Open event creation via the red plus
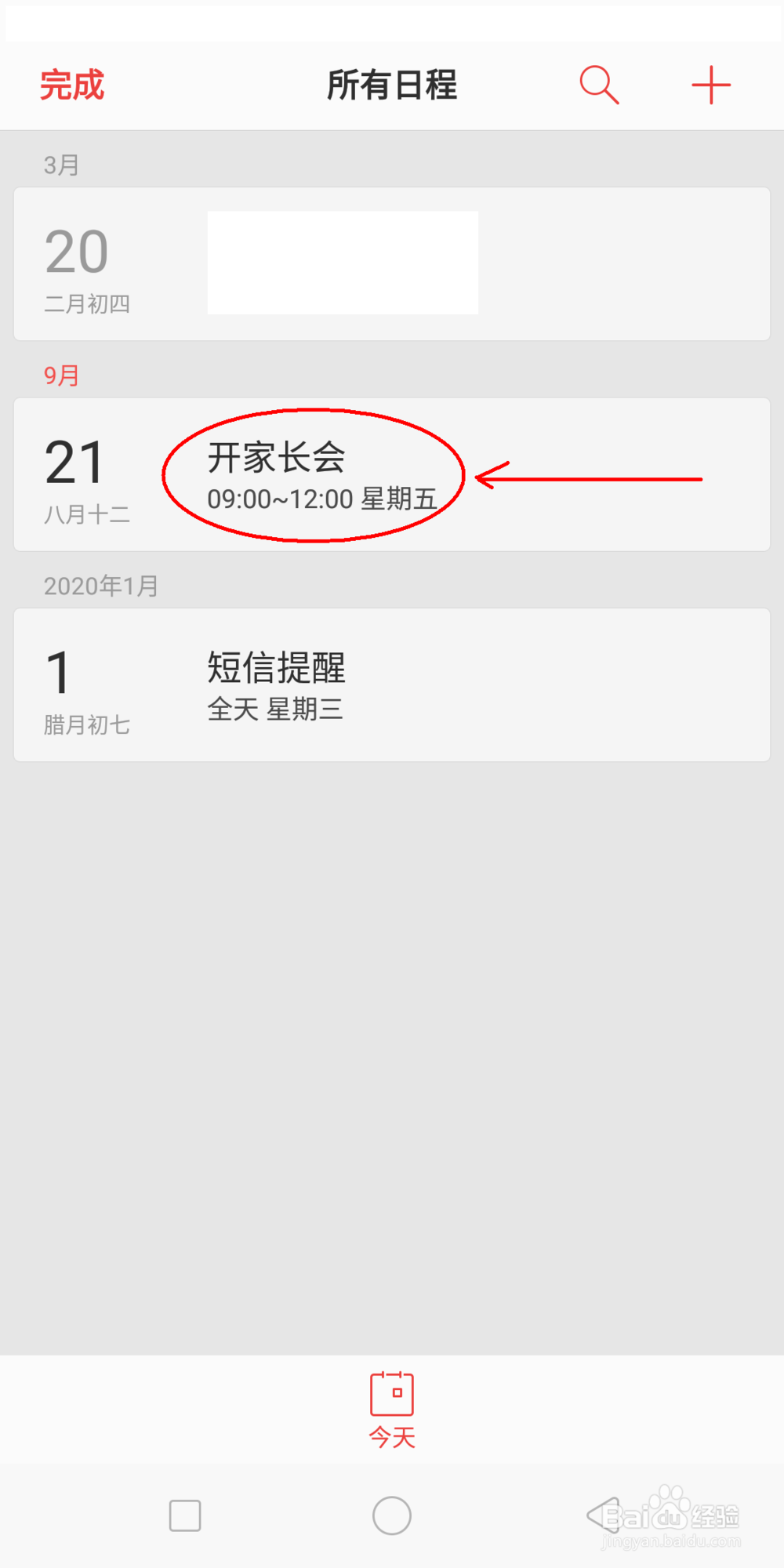Viewport: 784px width, 1568px height. [x=712, y=85]
